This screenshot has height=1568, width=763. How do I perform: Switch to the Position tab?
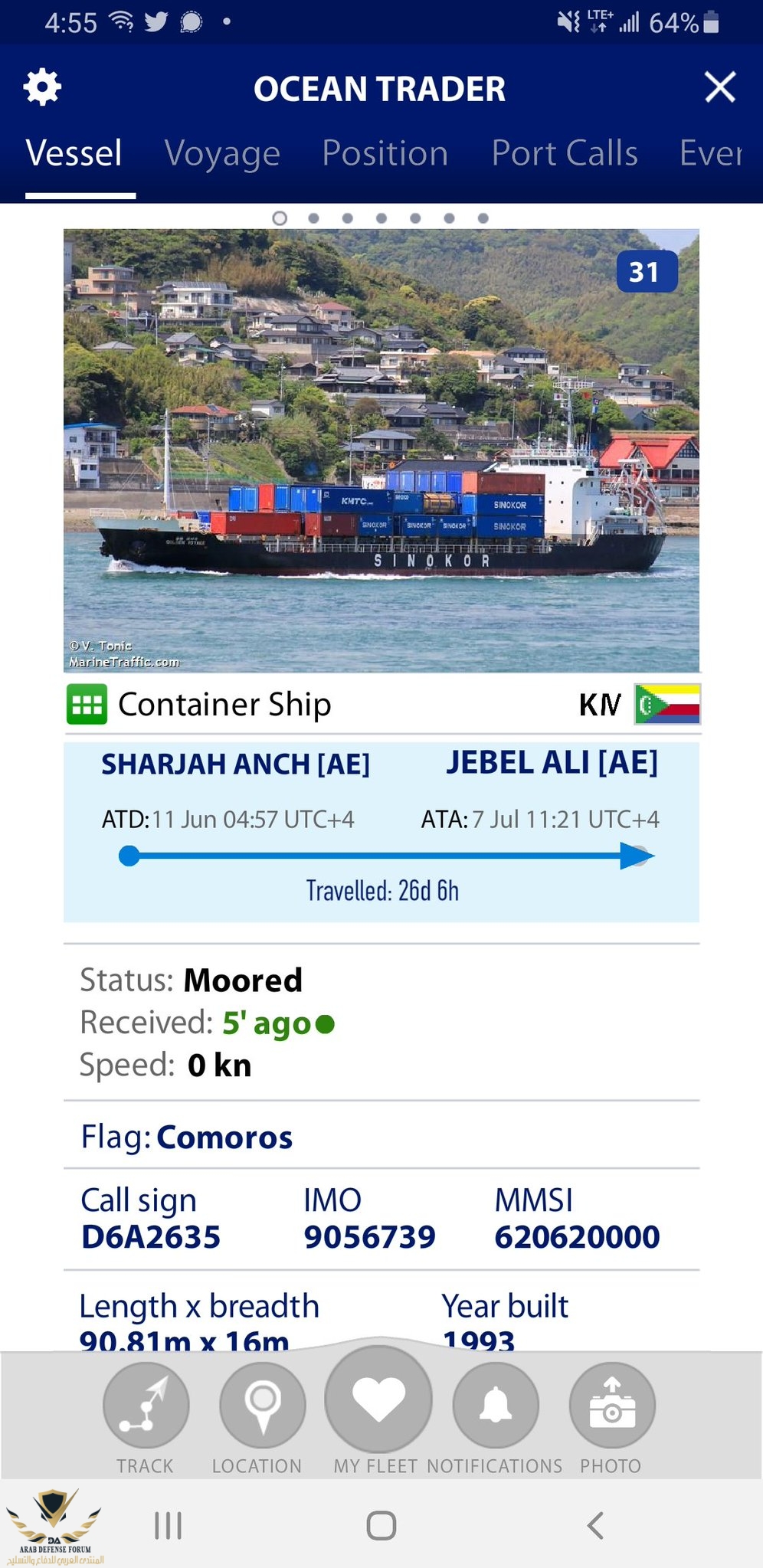pos(385,153)
